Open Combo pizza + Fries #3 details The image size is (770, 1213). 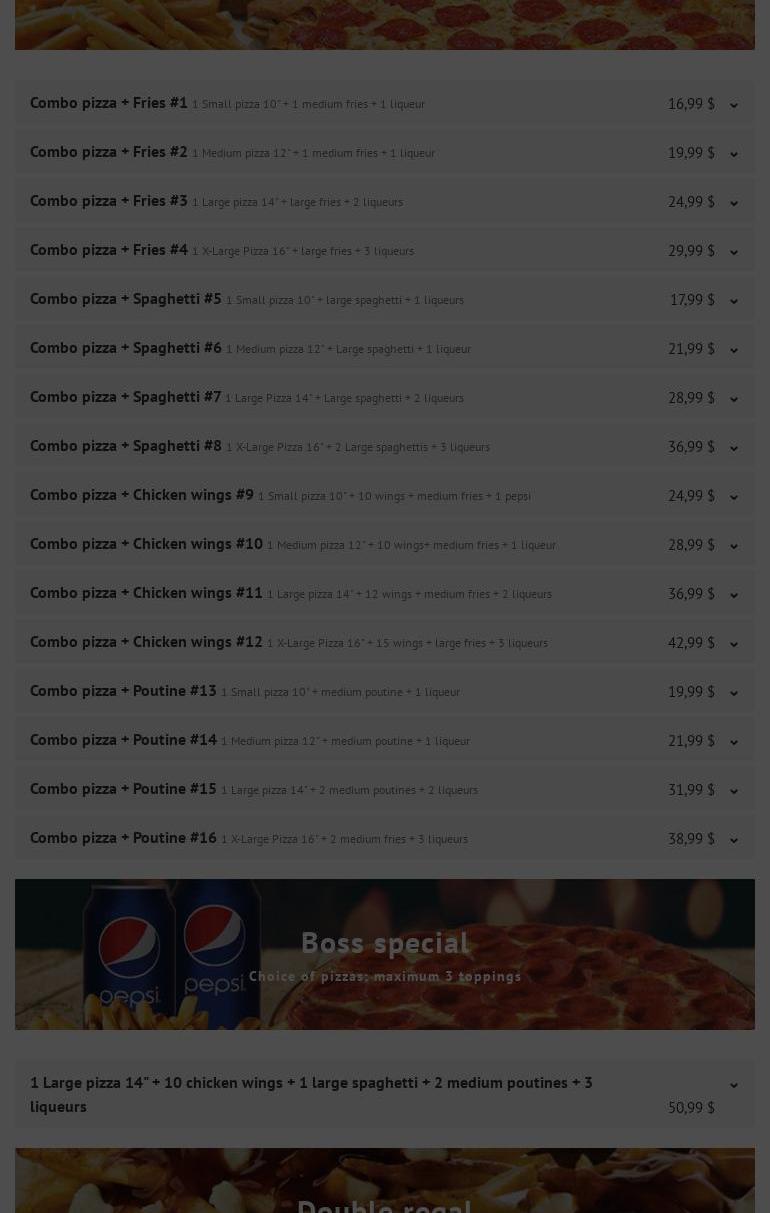[733, 203]
